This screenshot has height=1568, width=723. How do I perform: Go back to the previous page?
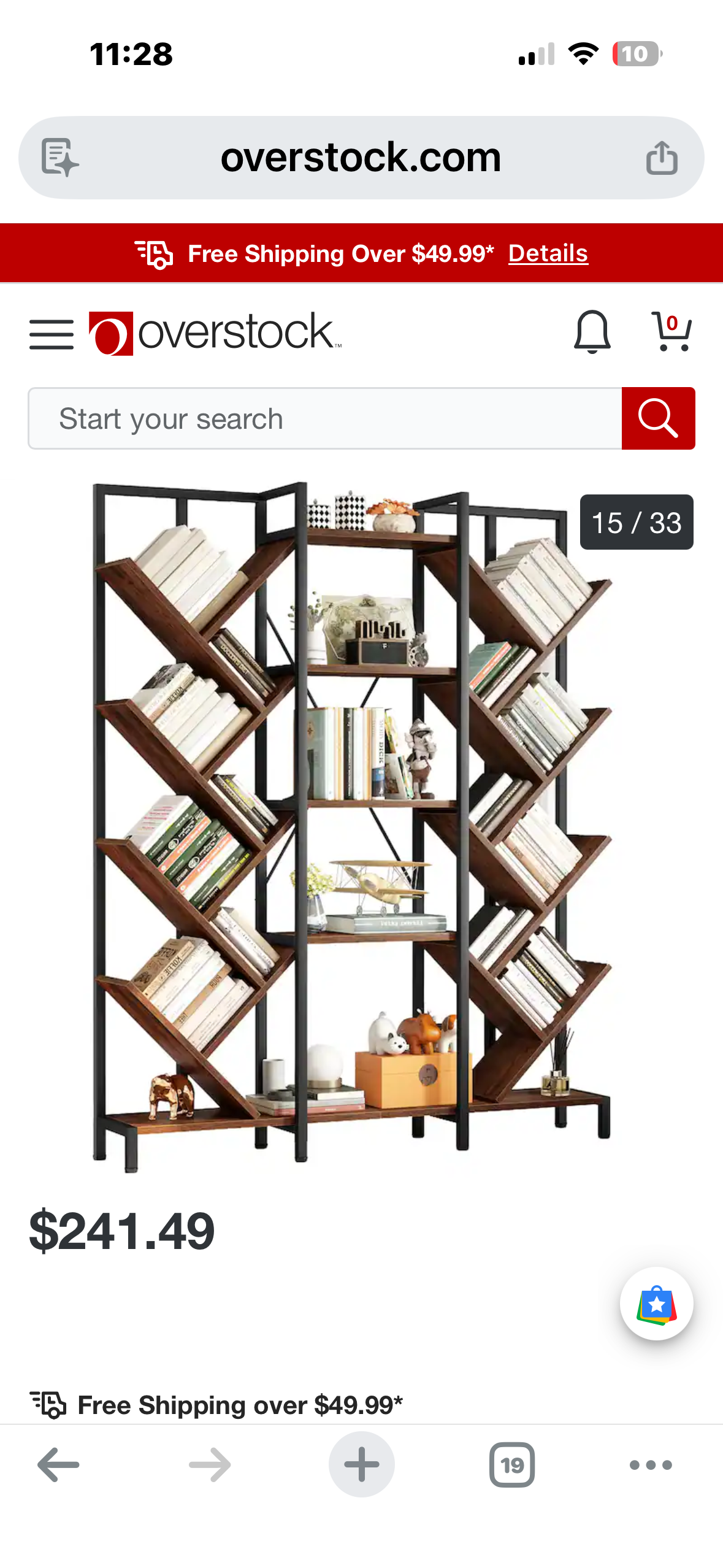(x=58, y=1465)
